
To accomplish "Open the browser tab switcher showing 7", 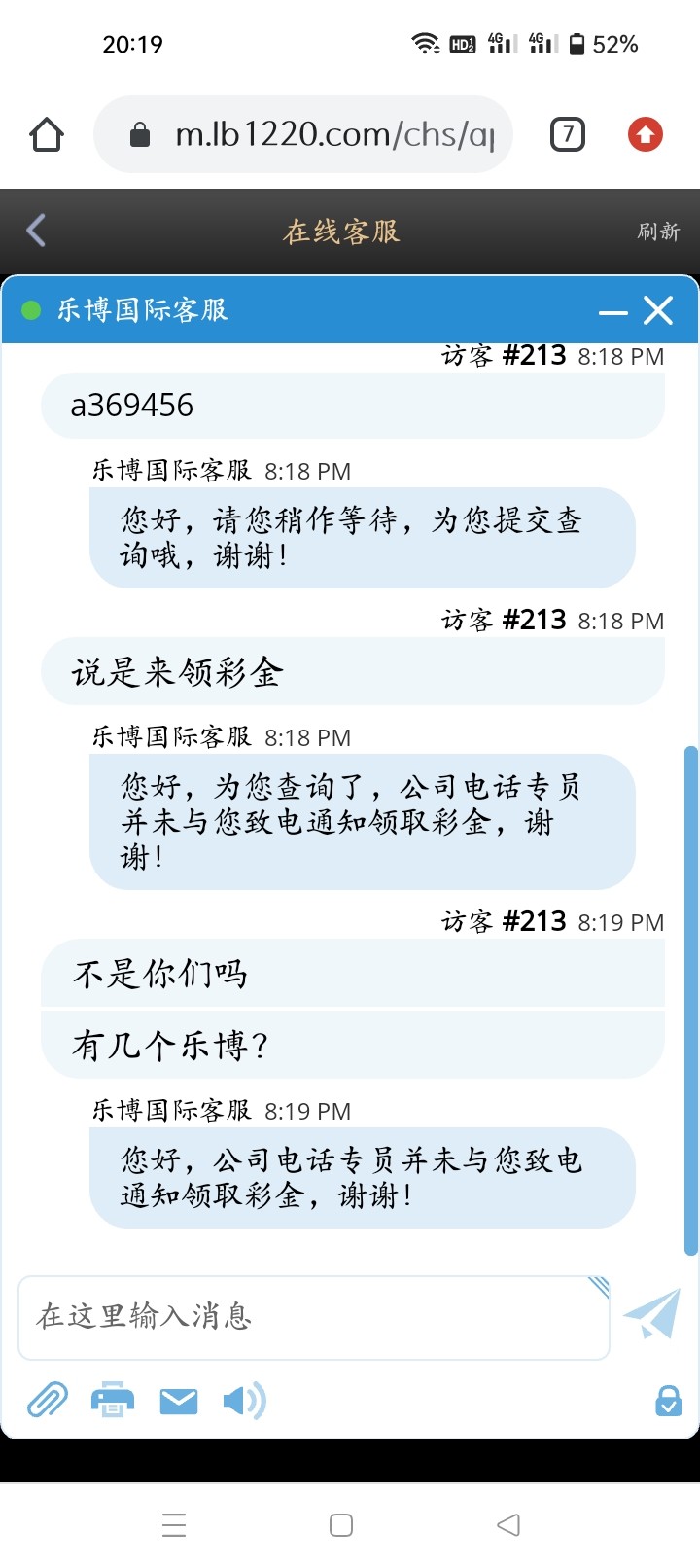I will pyautogui.click(x=567, y=134).
